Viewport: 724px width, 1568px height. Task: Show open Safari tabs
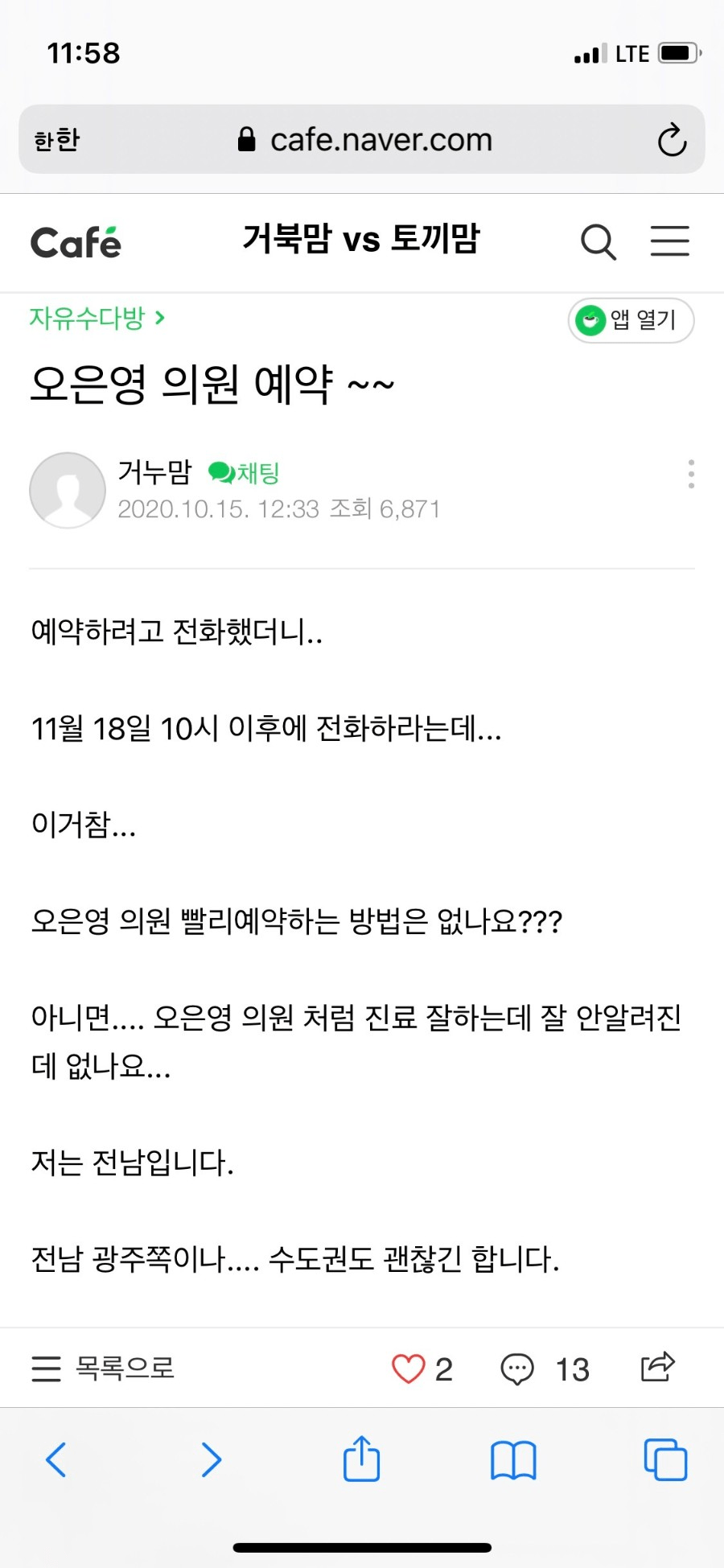pos(665,1459)
